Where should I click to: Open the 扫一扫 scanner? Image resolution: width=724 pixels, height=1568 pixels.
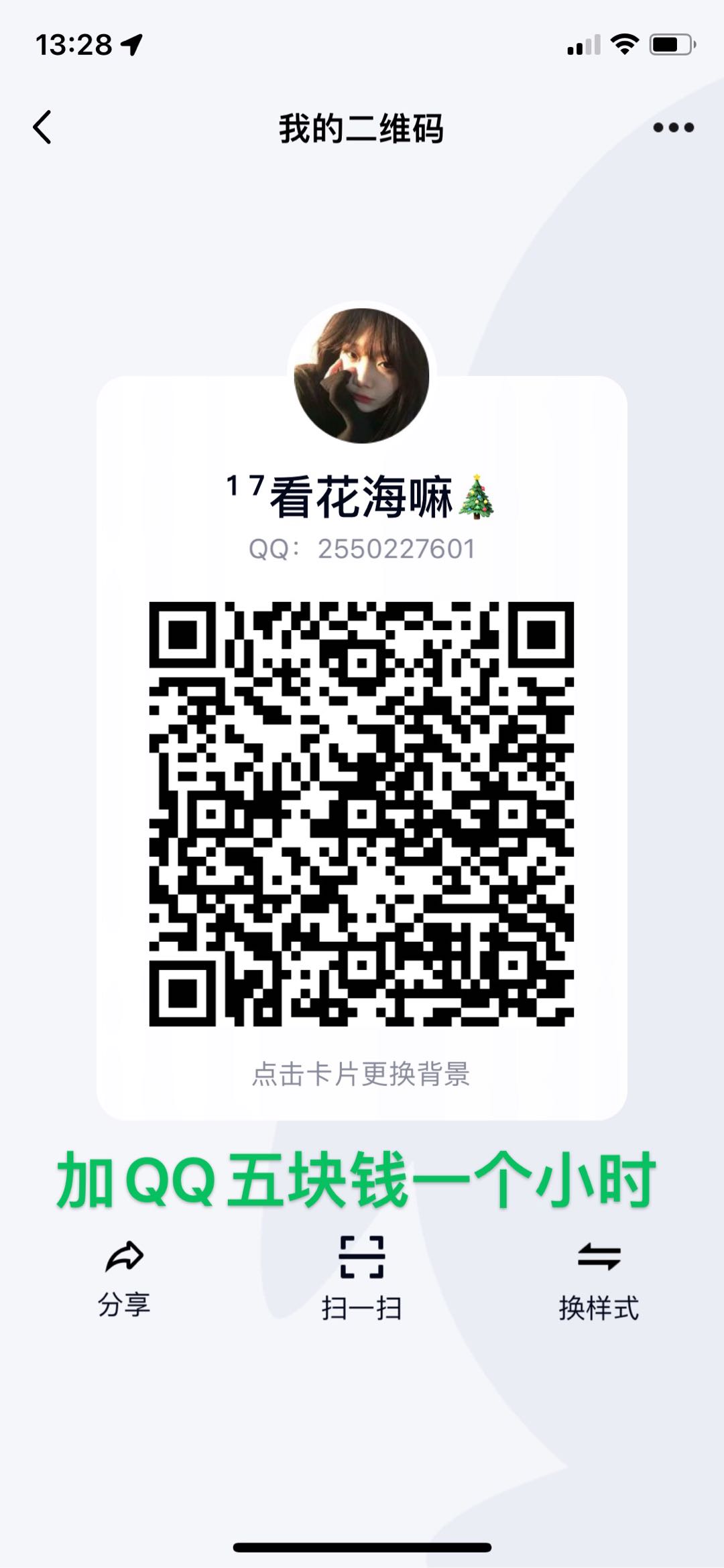[362, 1279]
